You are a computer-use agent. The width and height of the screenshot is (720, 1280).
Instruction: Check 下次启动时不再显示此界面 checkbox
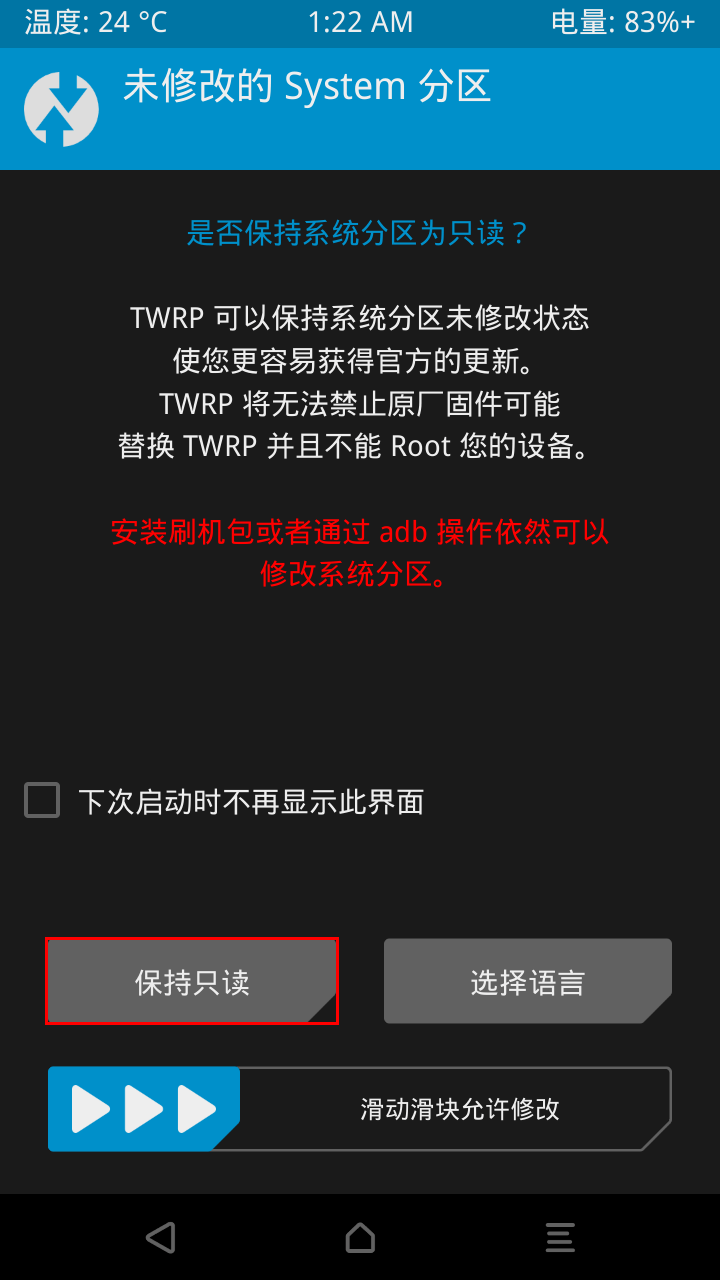[42, 800]
